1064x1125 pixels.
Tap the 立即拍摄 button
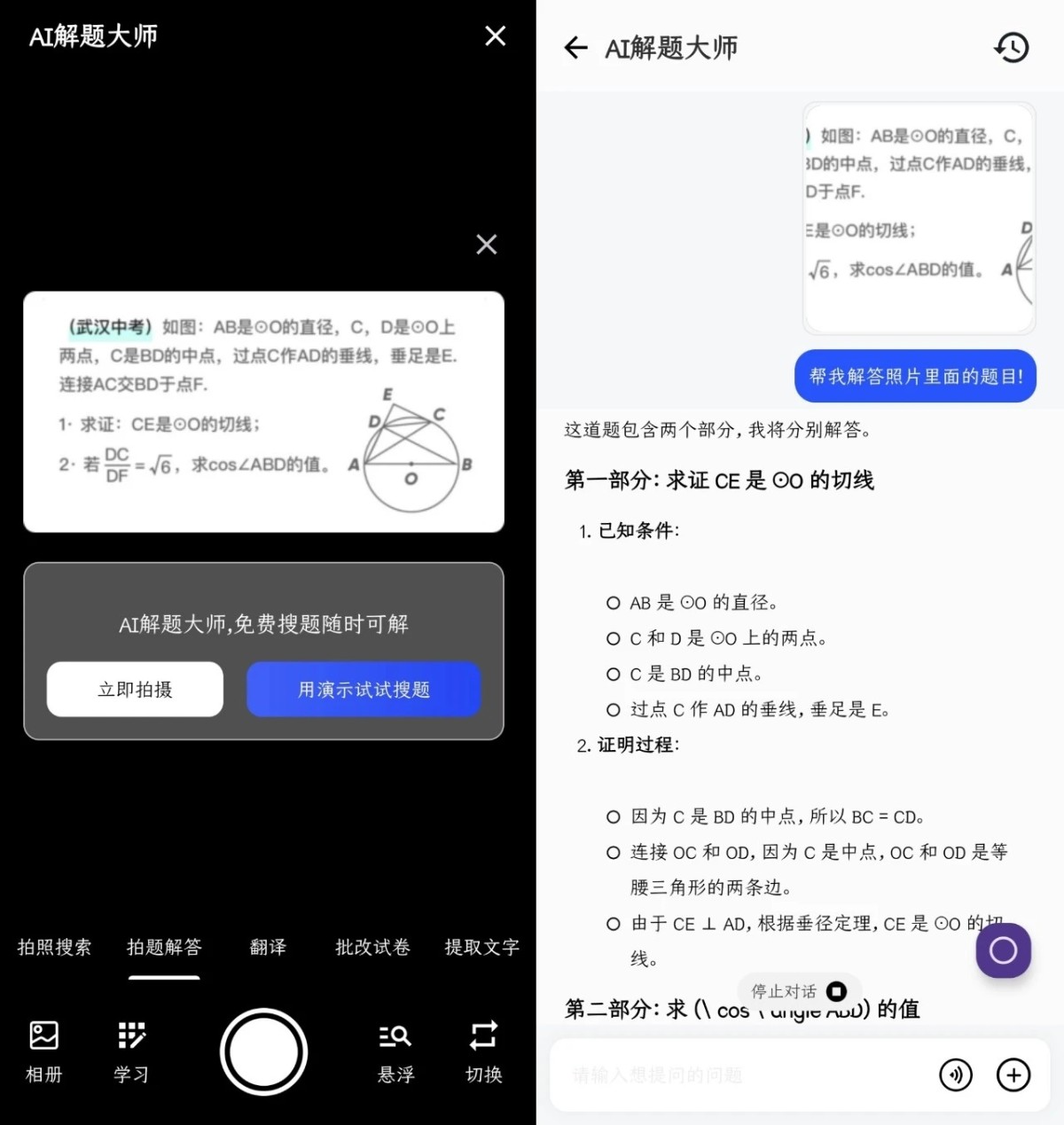[135, 689]
